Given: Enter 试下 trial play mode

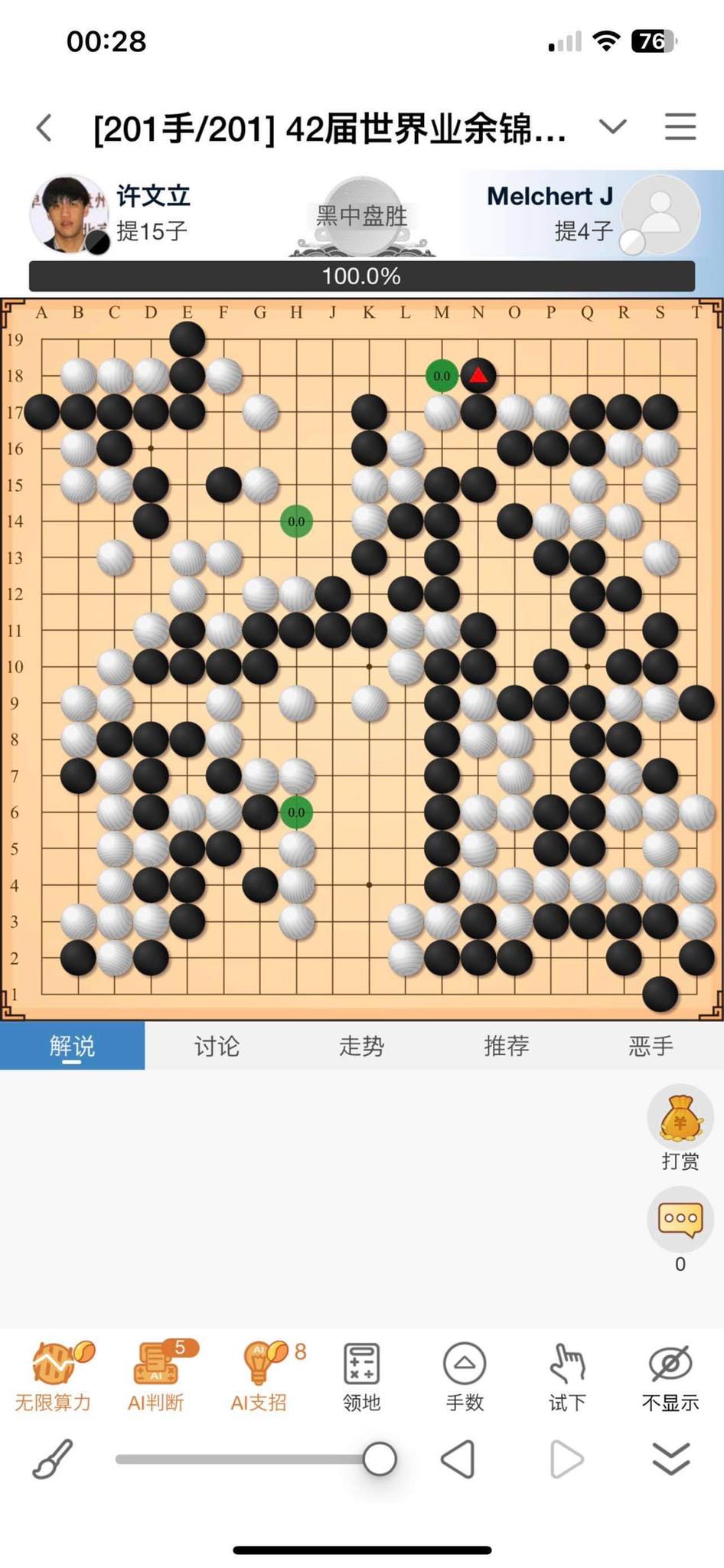Looking at the screenshot, I should click(x=567, y=1377).
